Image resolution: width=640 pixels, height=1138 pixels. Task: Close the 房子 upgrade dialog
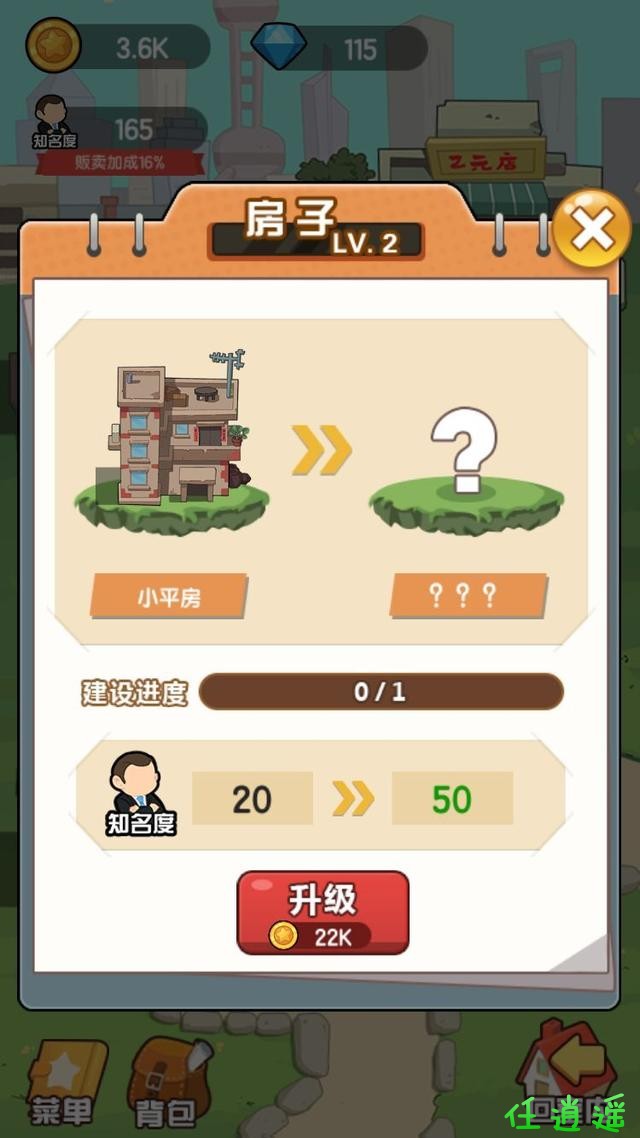point(592,230)
